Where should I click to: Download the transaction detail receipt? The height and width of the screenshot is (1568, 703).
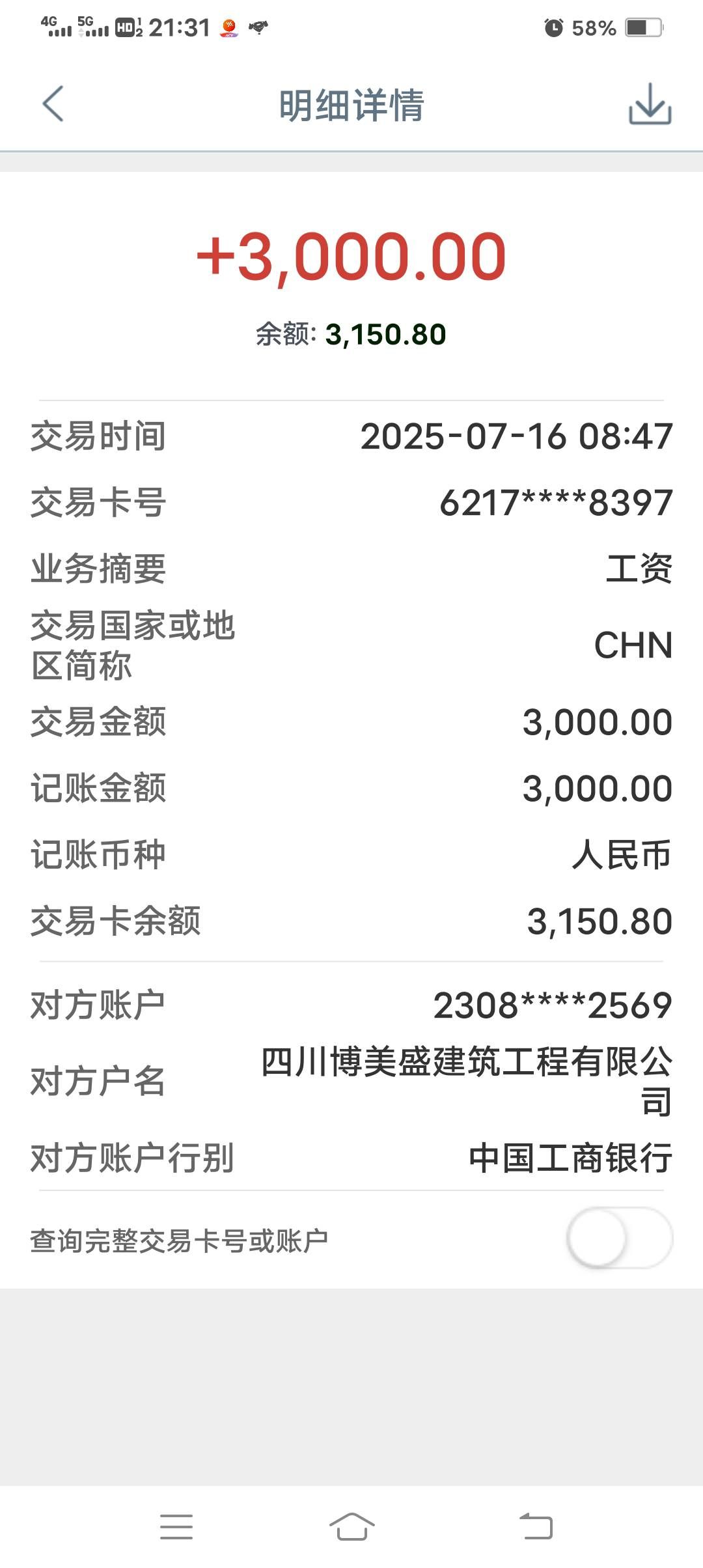coord(650,104)
